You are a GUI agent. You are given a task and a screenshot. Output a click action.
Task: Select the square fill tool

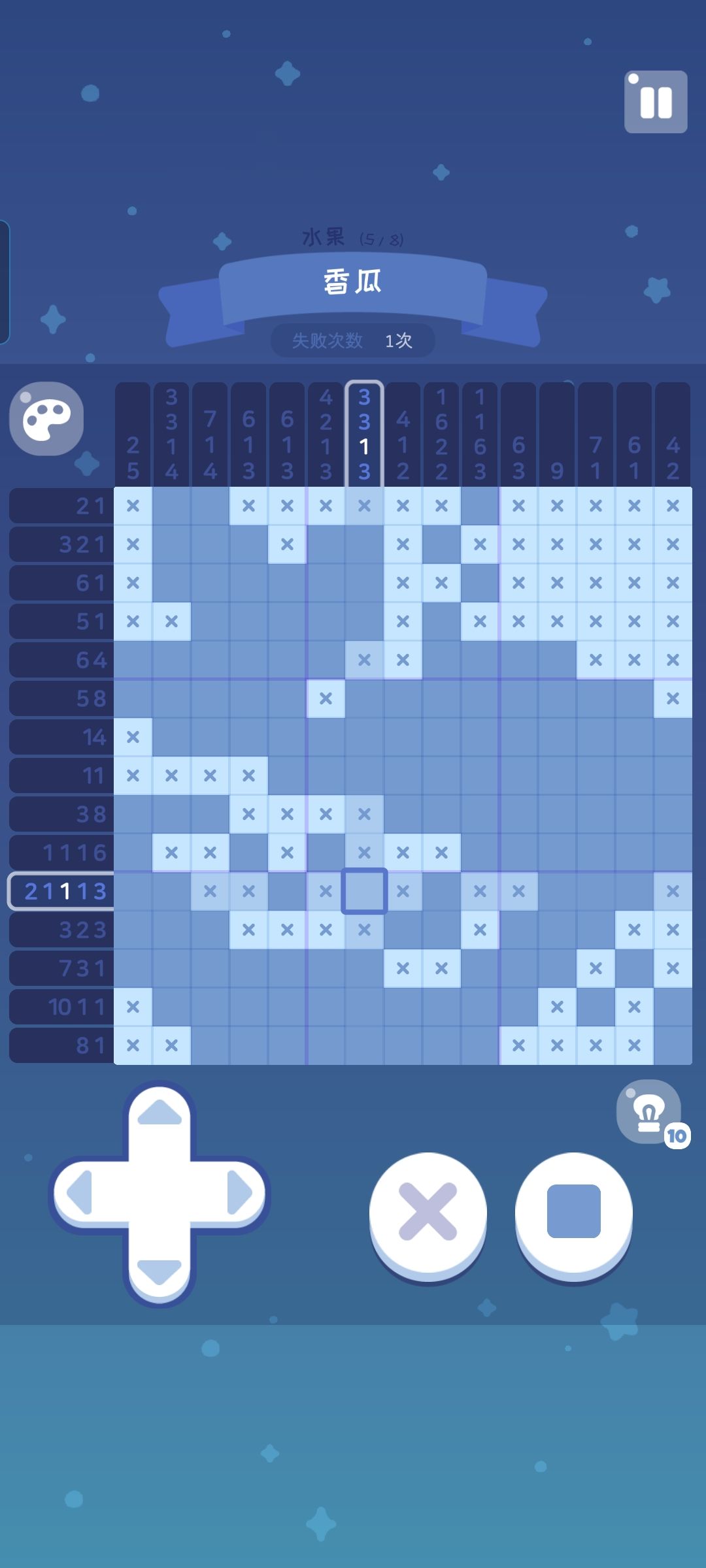click(x=573, y=1212)
